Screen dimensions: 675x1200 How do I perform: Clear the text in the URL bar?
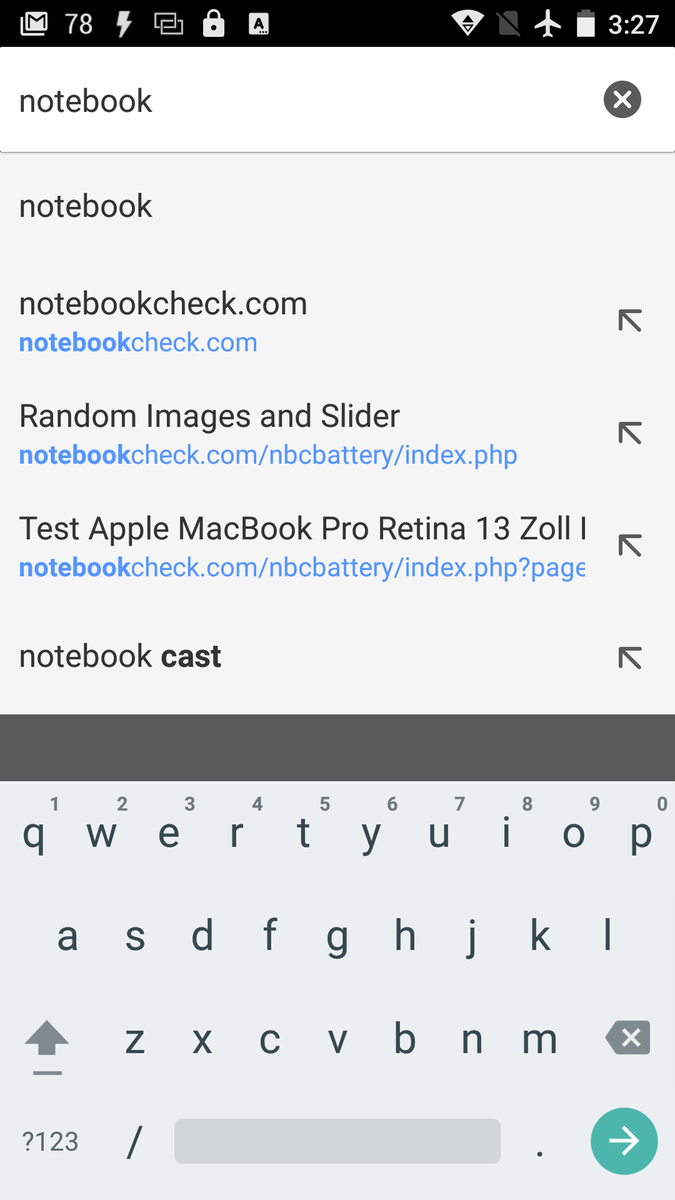point(622,99)
